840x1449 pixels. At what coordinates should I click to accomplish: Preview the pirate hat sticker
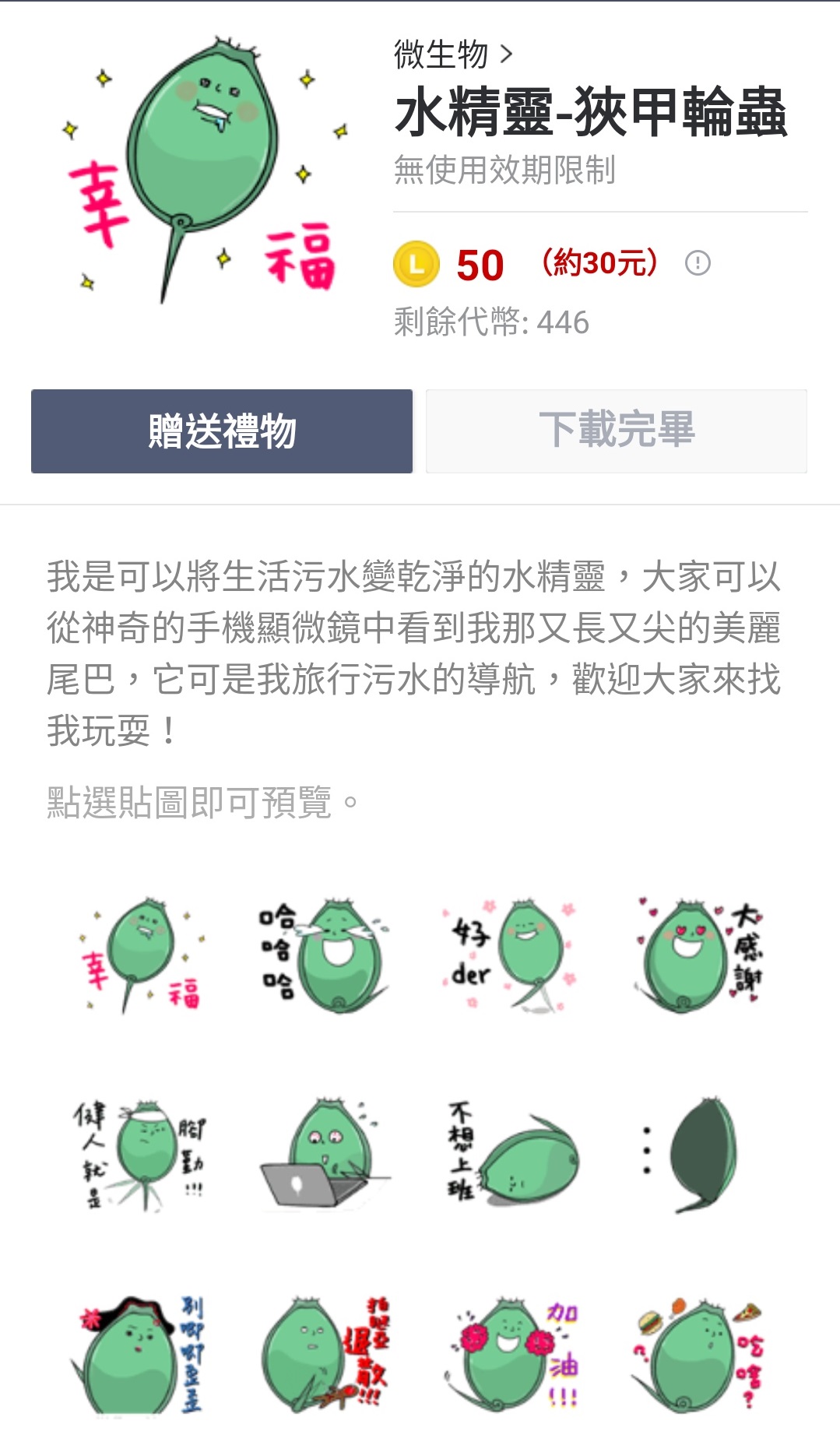pos(142,1355)
